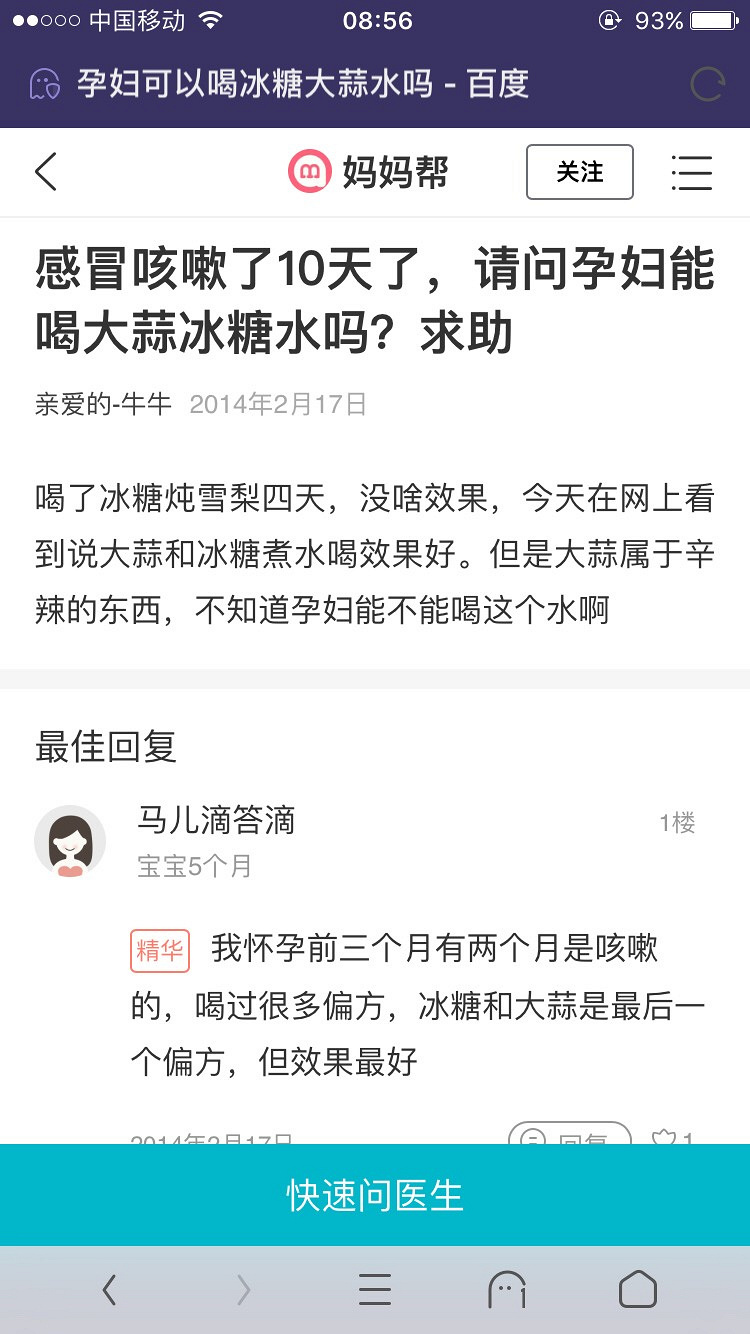
Task: Open 马儿滴答滴's profile avatar
Action: [x=70, y=841]
